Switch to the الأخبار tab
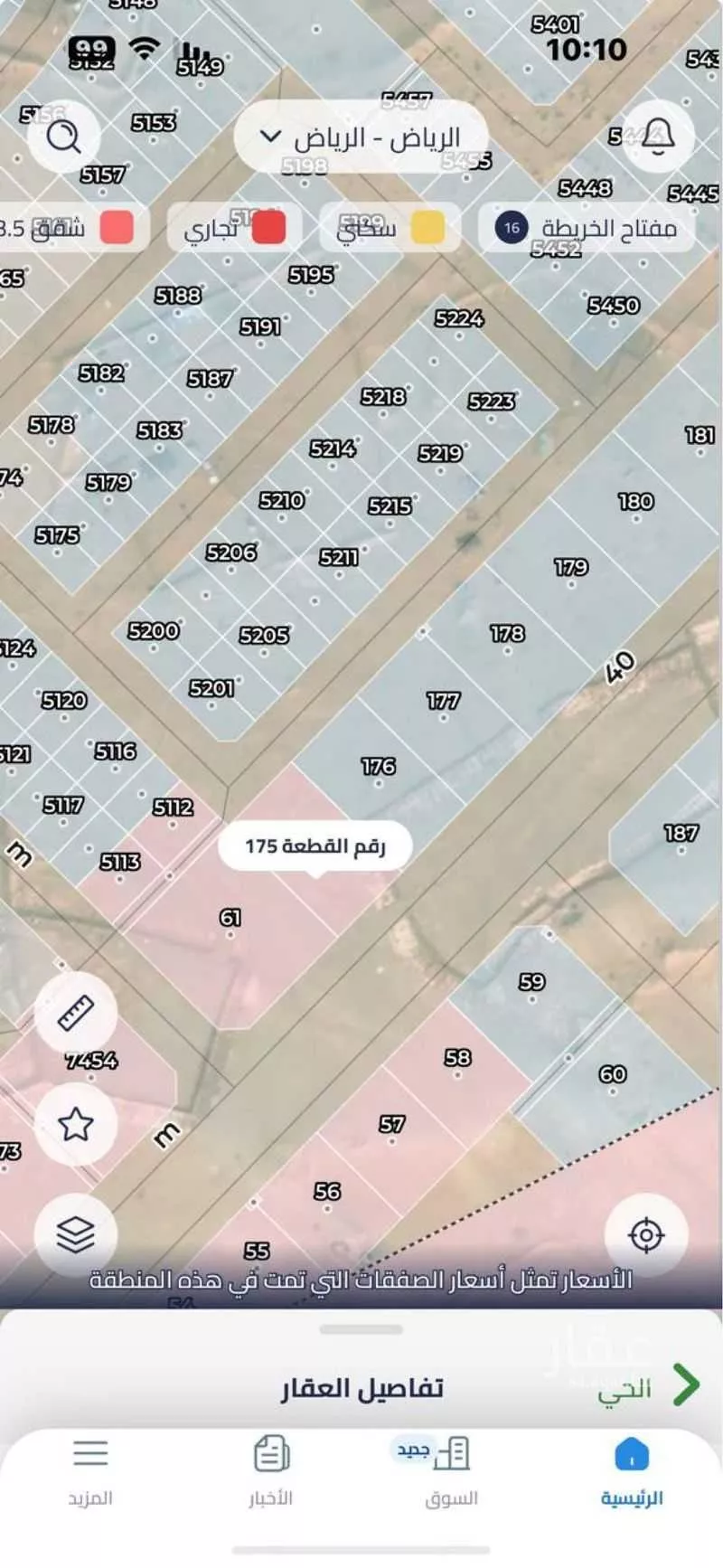 (x=271, y=1473)
